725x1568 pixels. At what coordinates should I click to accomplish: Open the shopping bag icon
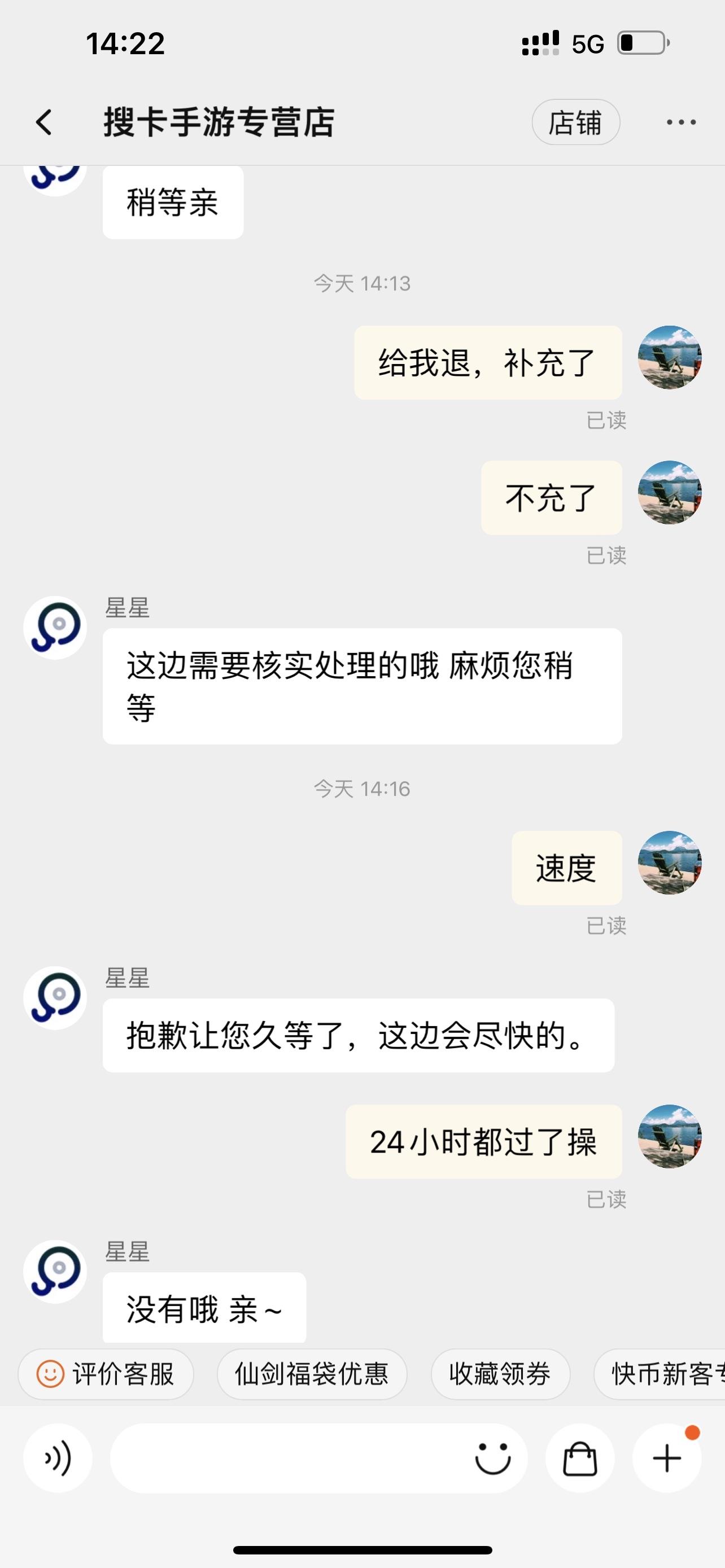579,1458
